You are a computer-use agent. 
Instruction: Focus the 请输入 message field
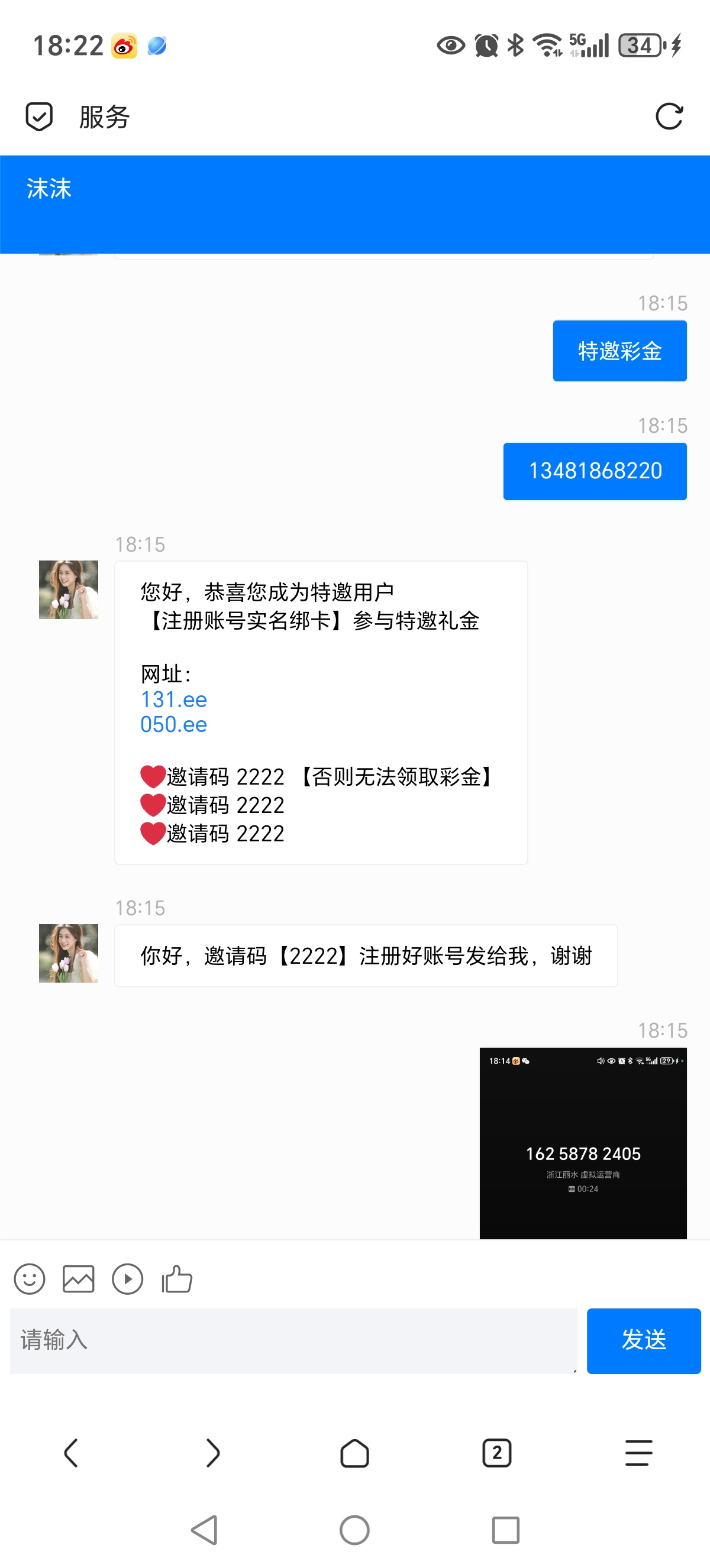click(292, 1340)
